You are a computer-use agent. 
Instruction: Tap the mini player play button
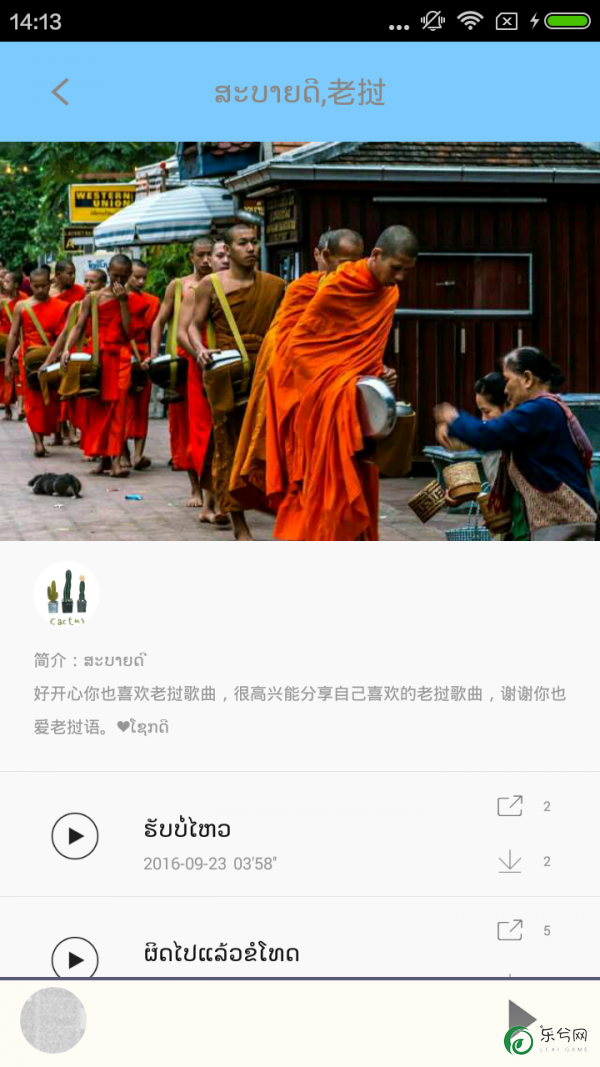point(521,1018)
